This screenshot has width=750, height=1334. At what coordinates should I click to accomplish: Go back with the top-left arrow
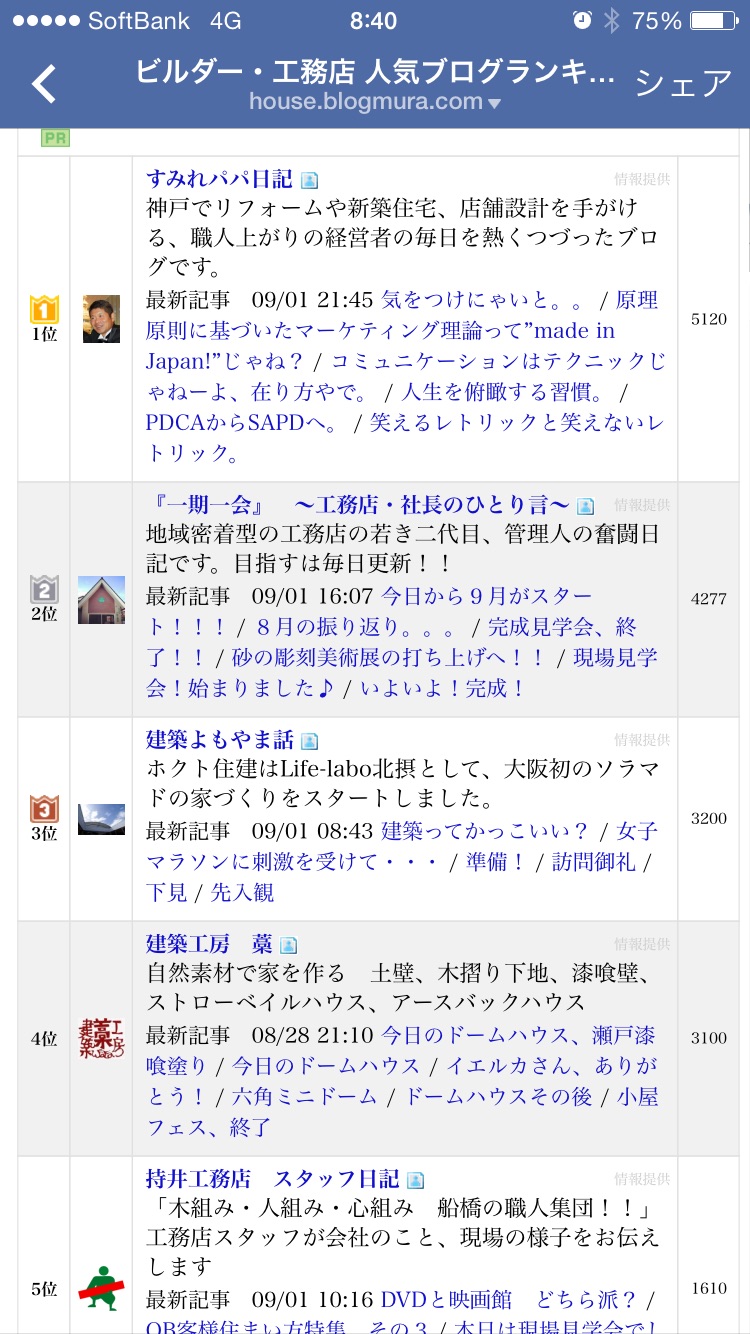(x=44, y=85)
